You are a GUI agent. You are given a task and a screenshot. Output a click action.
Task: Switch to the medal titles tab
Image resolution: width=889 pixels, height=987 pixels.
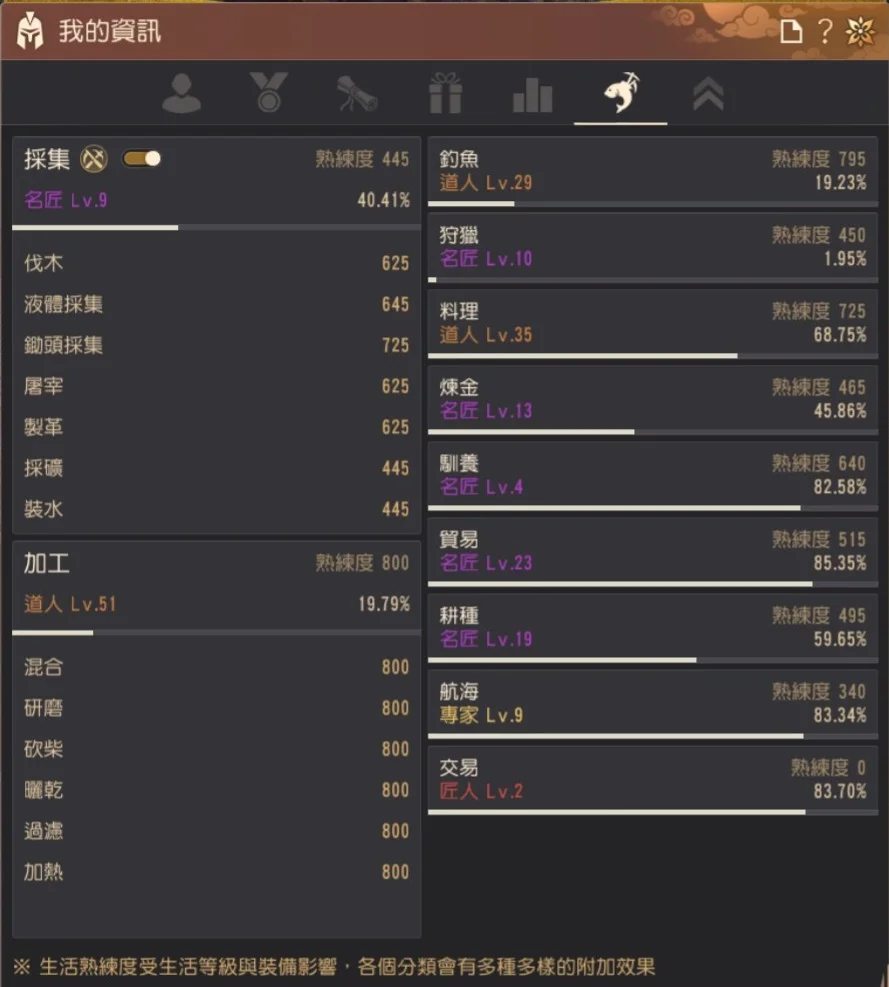tap(269, 93)
